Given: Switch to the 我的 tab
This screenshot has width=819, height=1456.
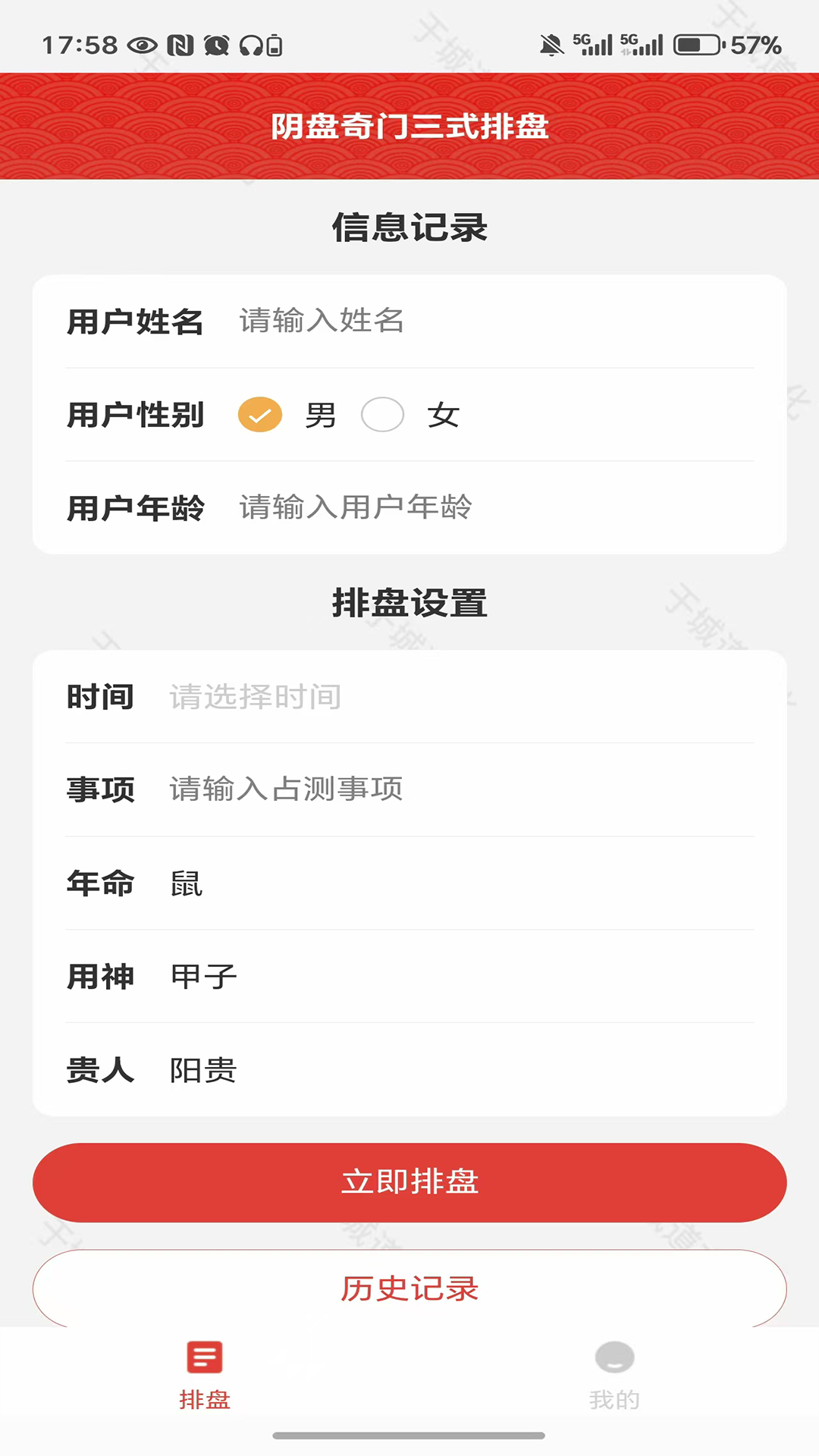Looking at the screenshot, I should pyautogui.click(x=613, y=1380).
